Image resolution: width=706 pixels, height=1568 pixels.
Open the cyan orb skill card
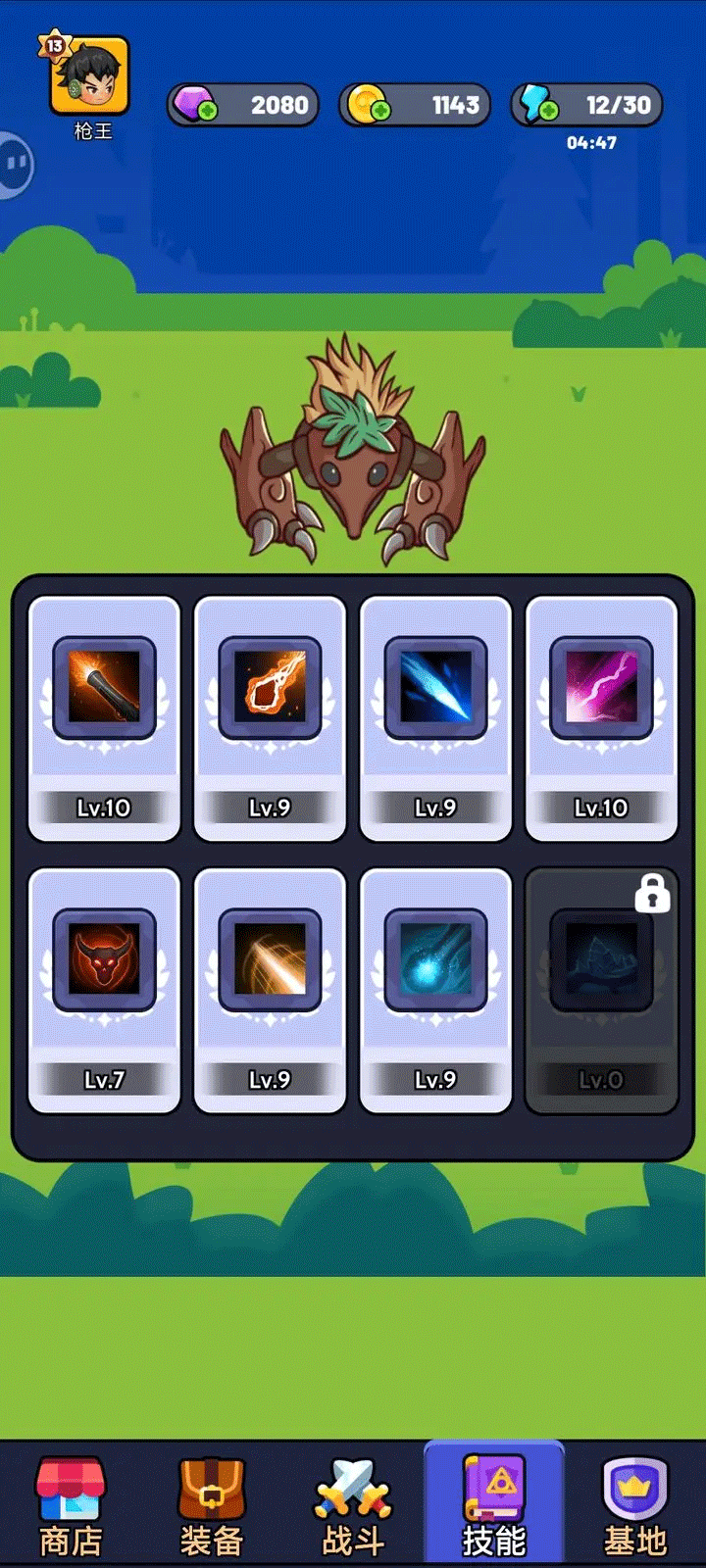click(x=435, y=990)
